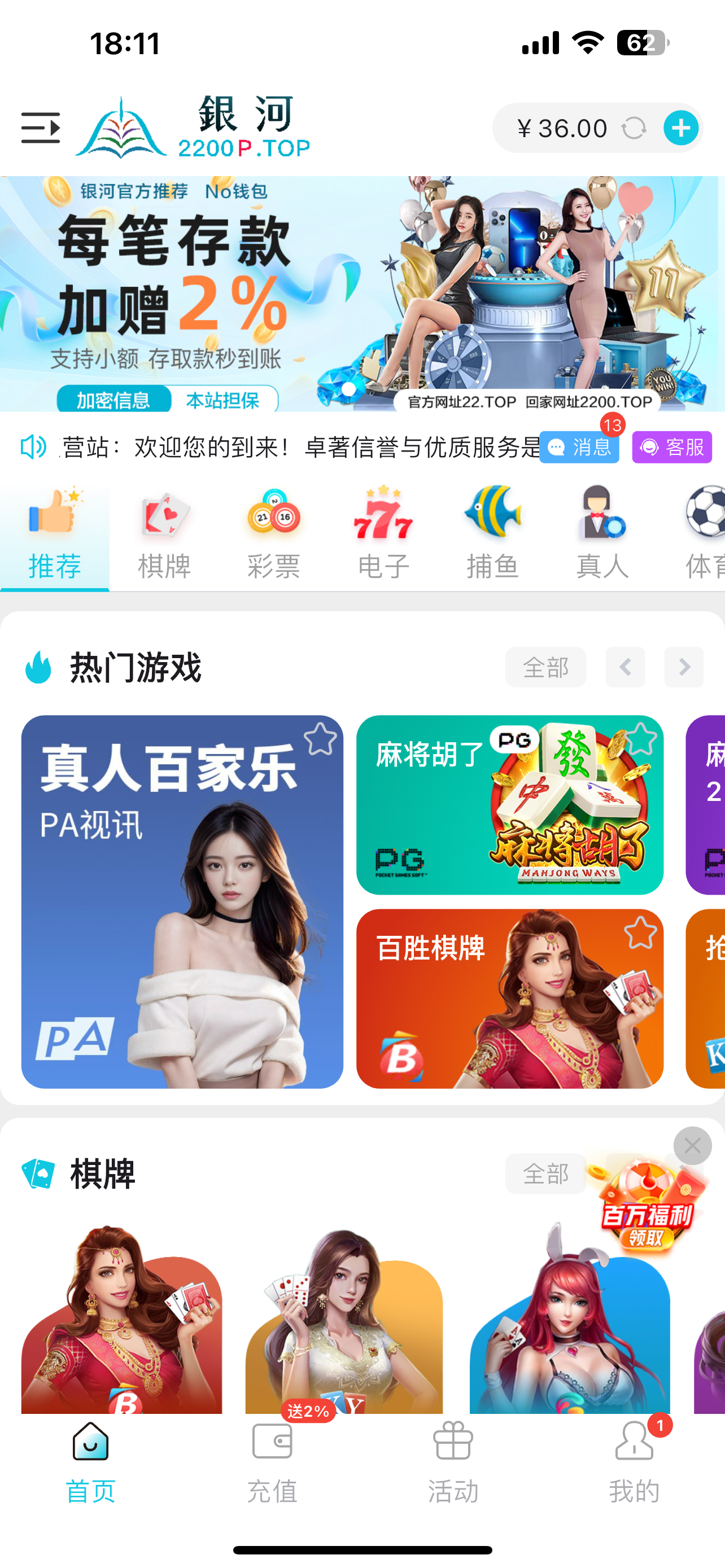Image resolution: width=725 pixels, height=1568 pixels.
Task: Open the side drawer menu
Action: tap(40, 128)
